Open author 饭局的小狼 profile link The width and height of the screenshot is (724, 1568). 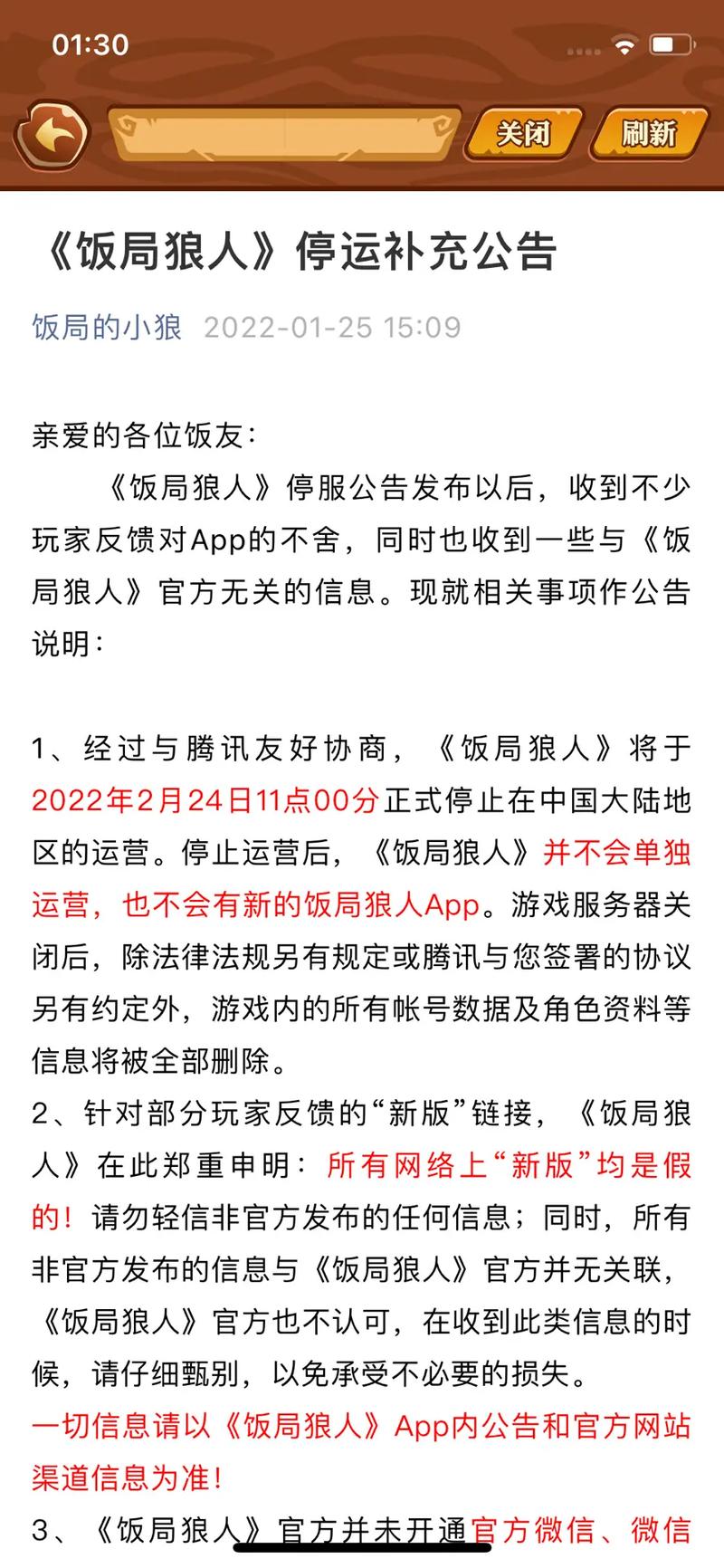pos(107,327)
